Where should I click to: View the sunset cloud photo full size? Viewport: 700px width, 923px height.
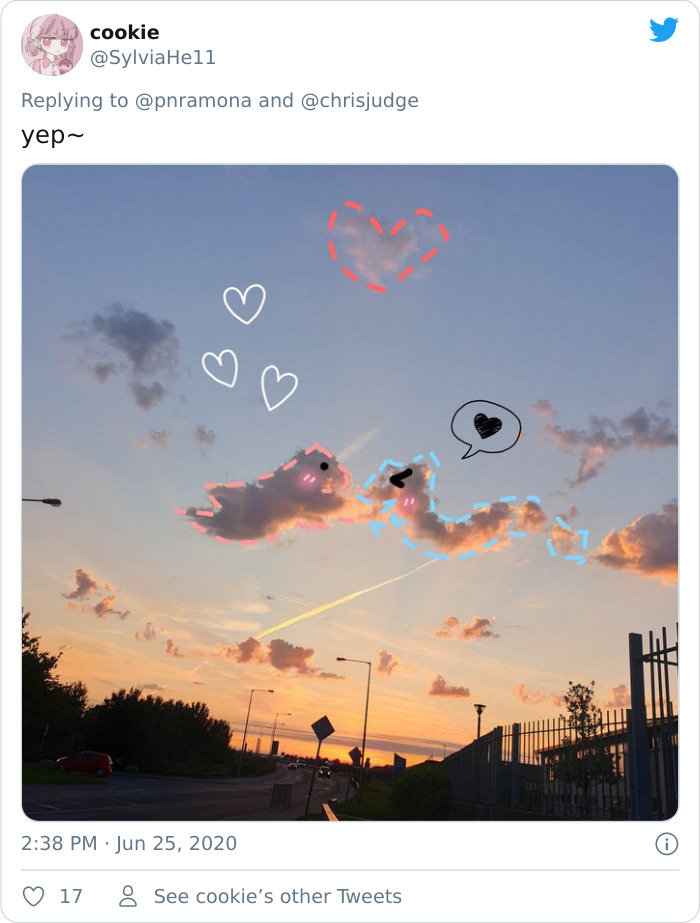coord(350,492)
